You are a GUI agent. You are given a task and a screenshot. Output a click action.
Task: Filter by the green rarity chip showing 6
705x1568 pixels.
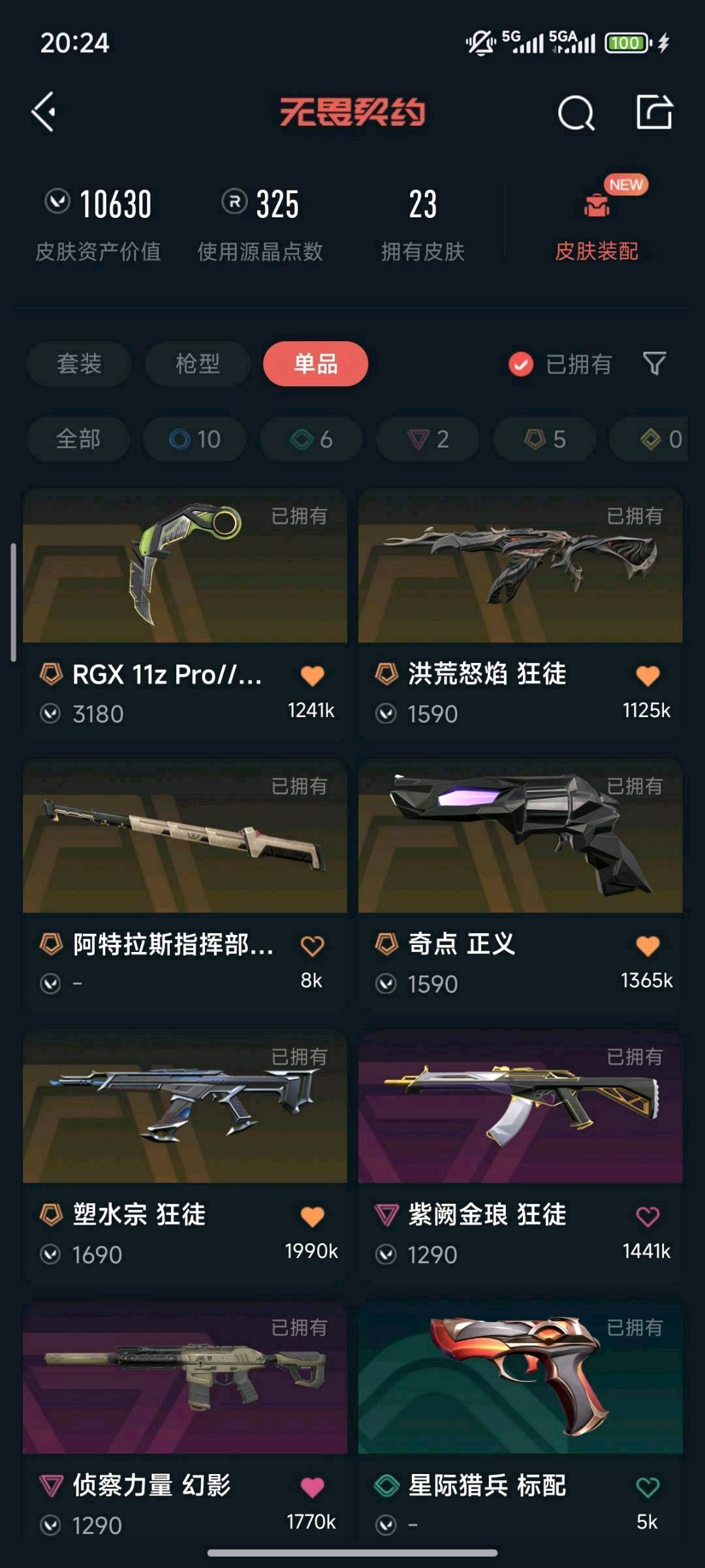coord(311,439)
